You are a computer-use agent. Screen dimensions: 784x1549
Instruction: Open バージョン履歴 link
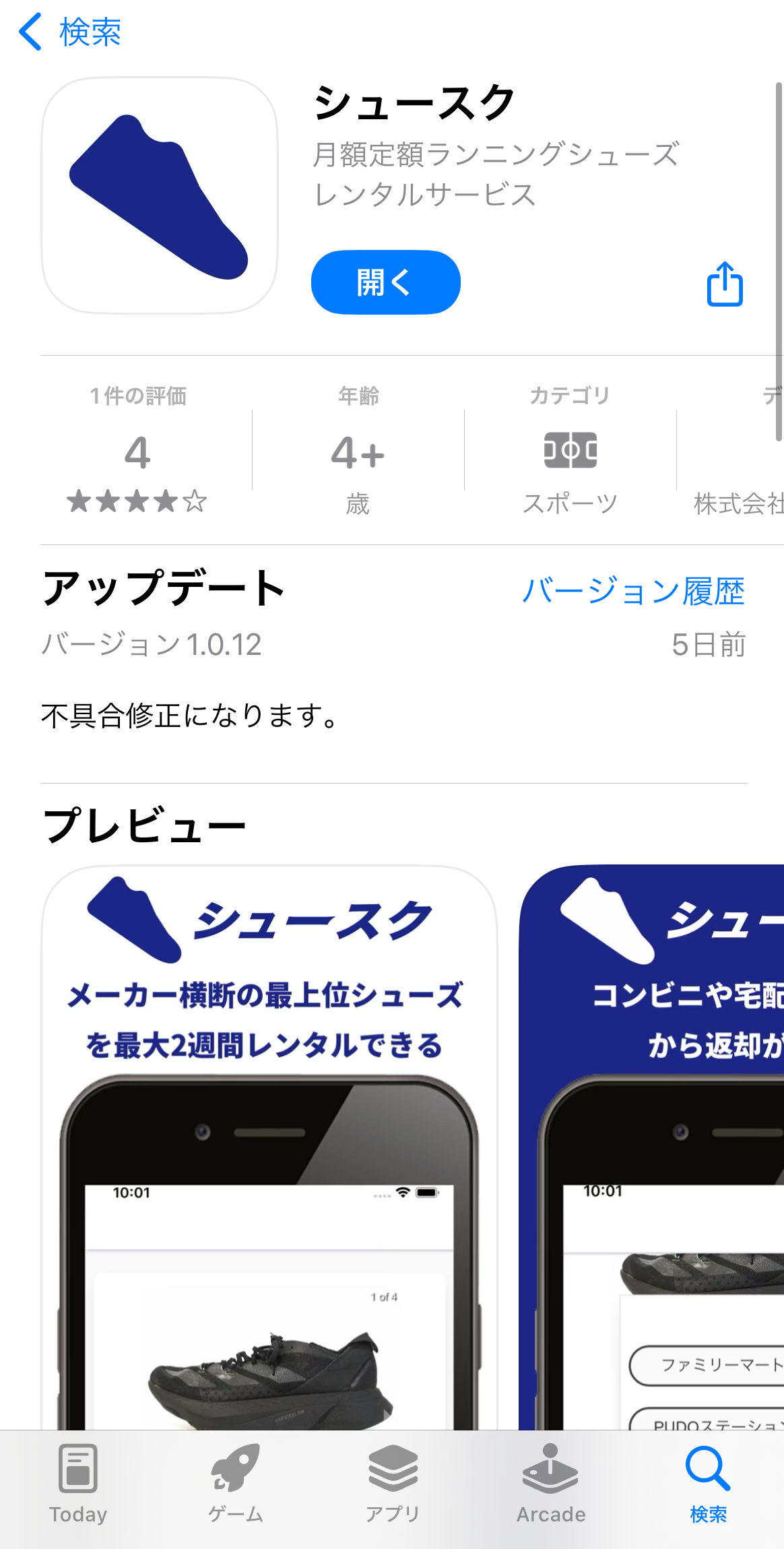(x=633, y=591)
